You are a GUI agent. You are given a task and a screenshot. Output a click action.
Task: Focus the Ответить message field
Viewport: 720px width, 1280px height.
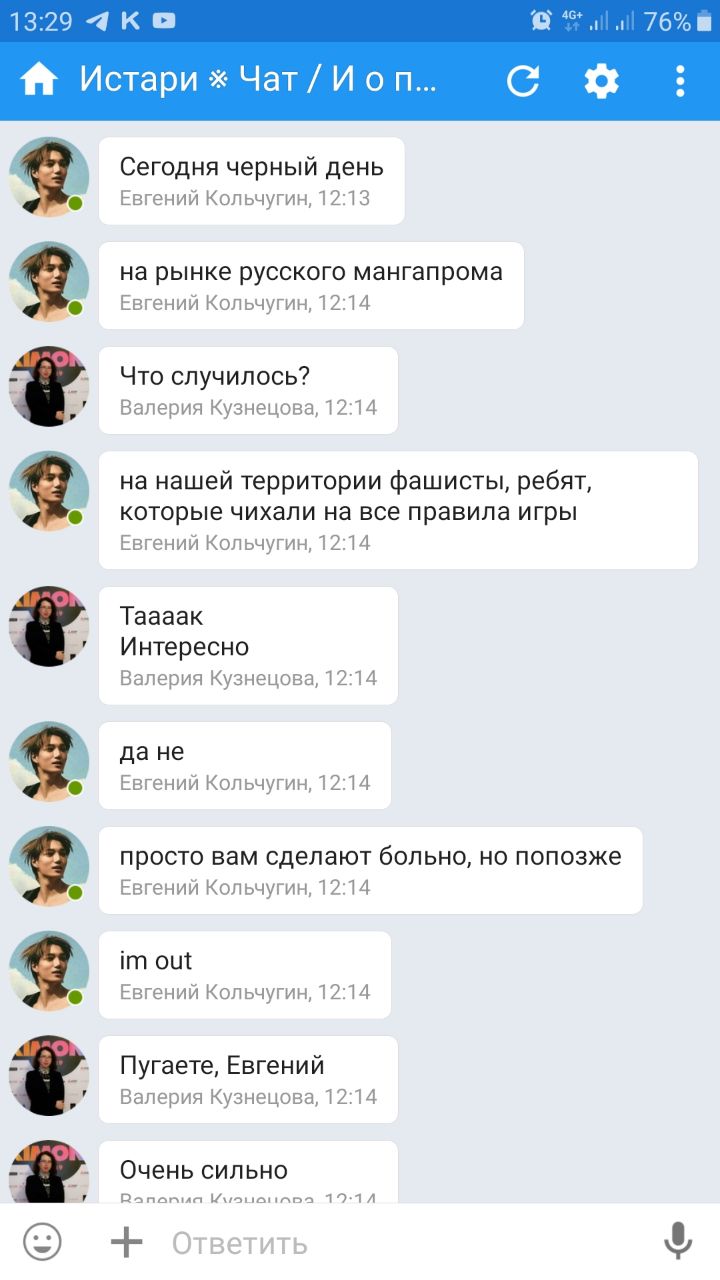pos(400,1243)
